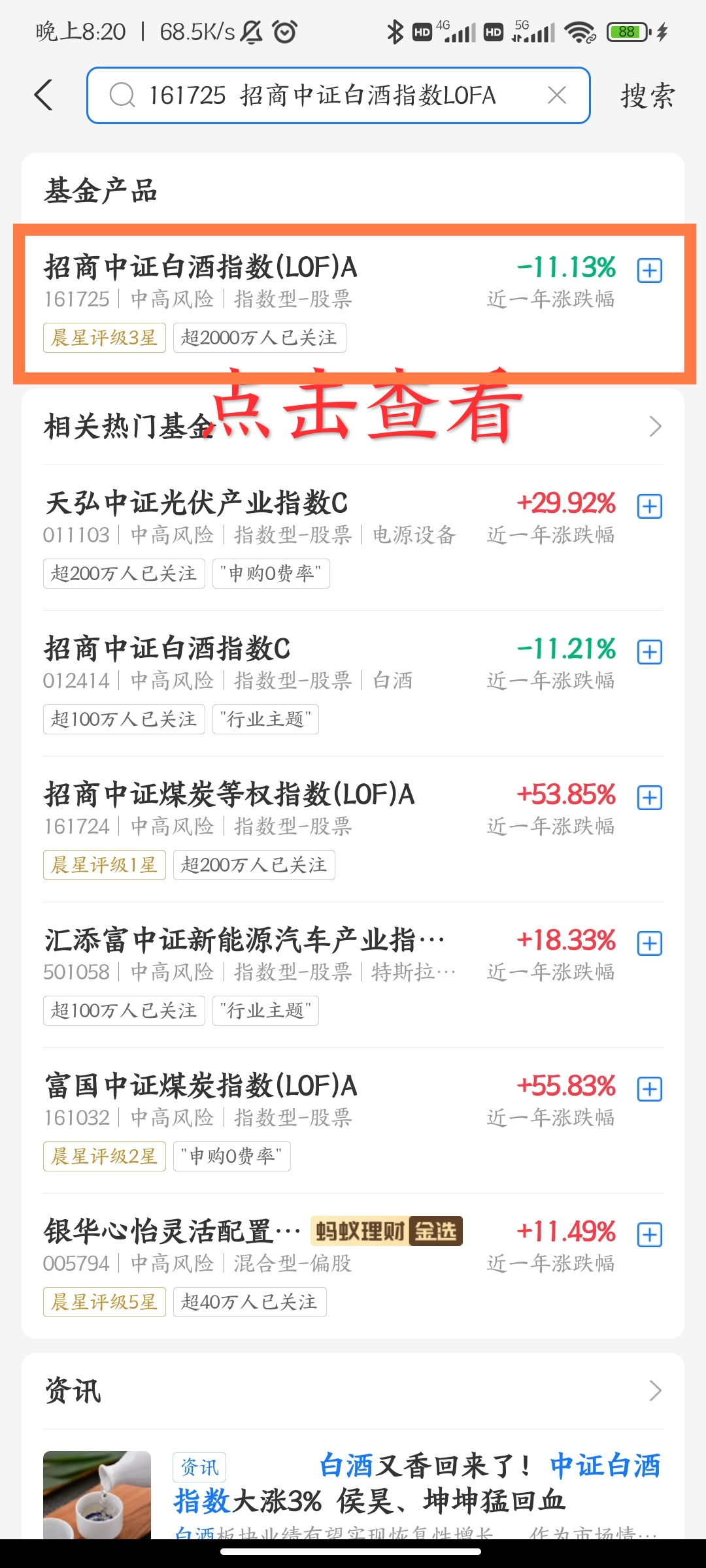This screenshot has height=1568, width=706.
Task: Add 招商中证白酒指数(LOF)A to favorites via plus icon
Action: (x=649, y=270)
